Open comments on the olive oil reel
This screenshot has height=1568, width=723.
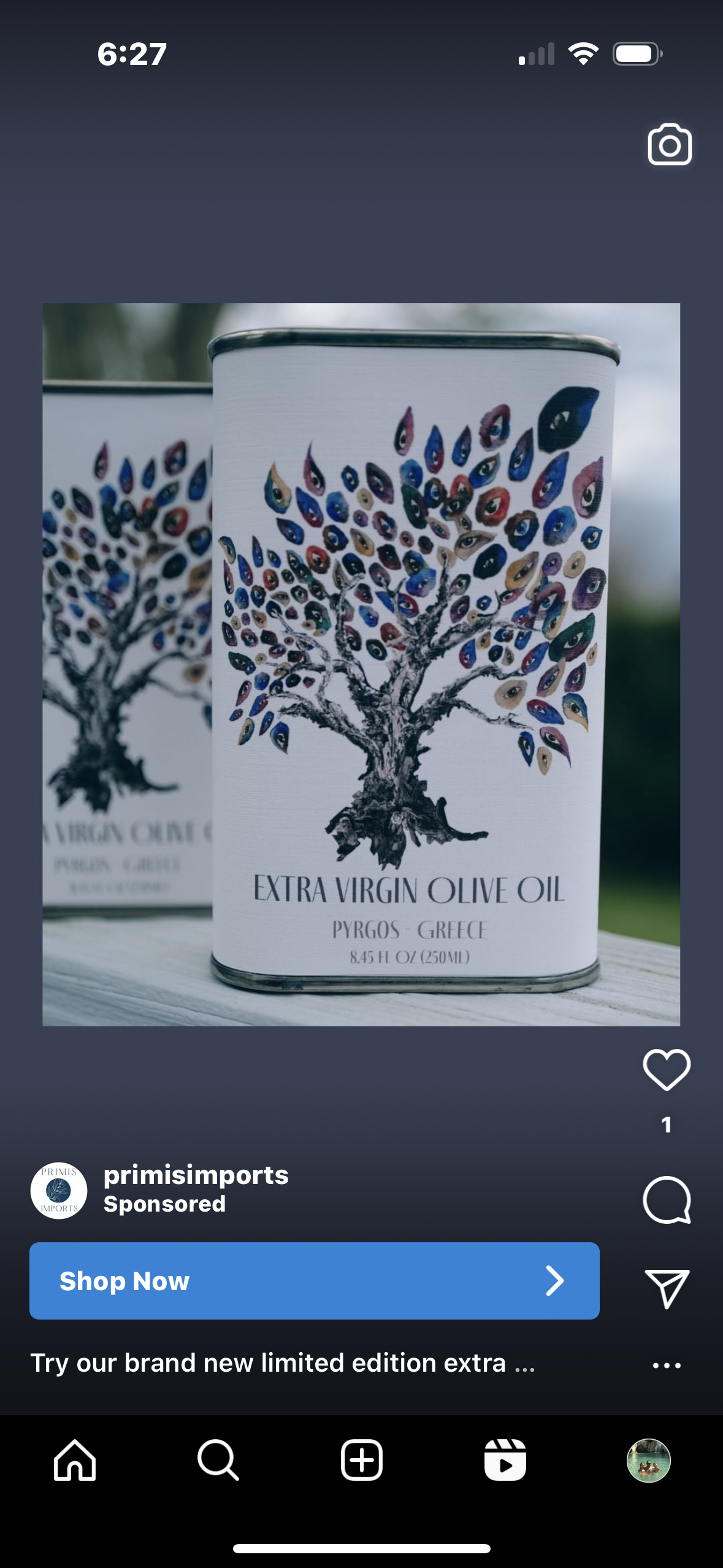tap(667, 1200)
